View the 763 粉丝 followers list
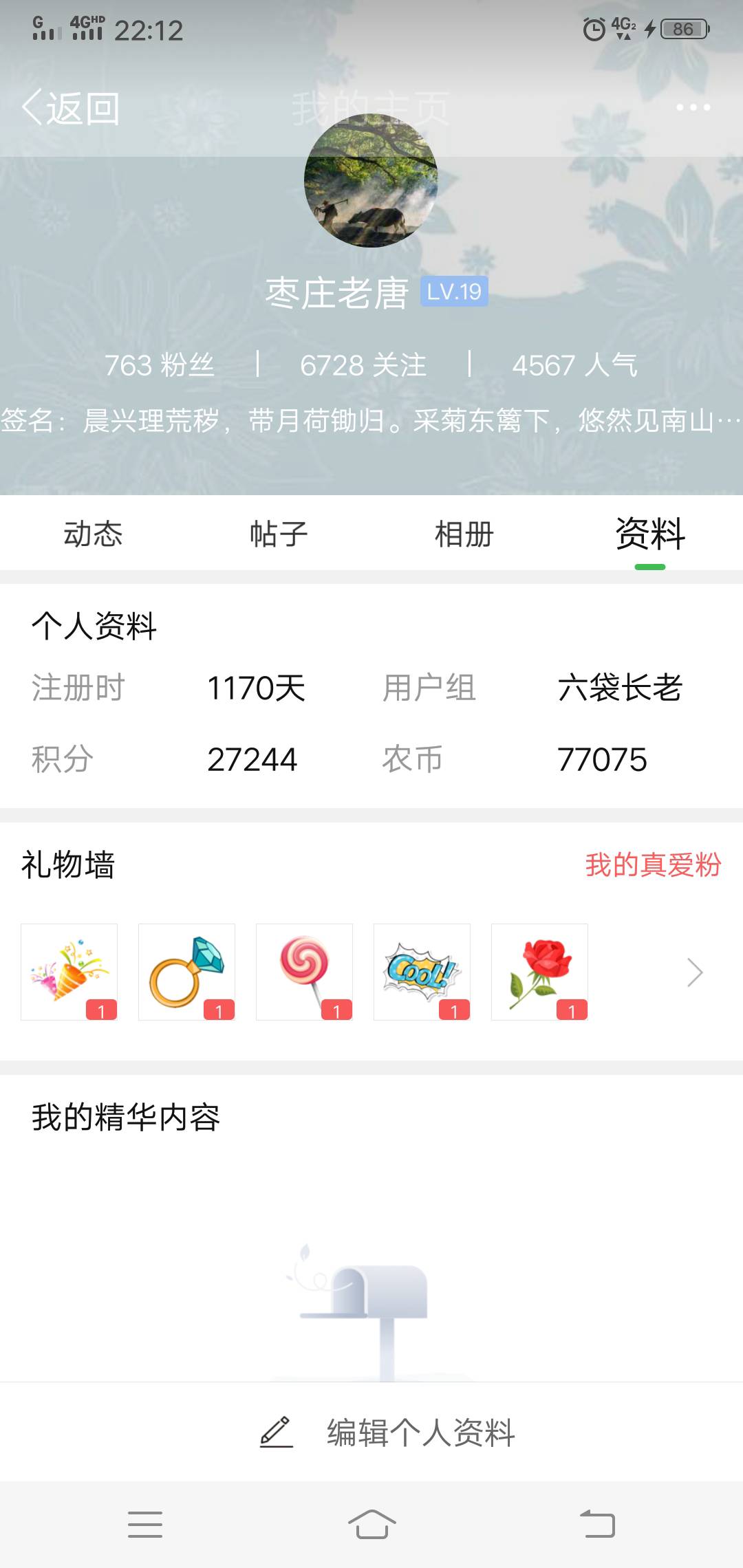Image resolution: width=743 pixels, height=1568 pixels. pyautogui.click(x=159, y=364)
